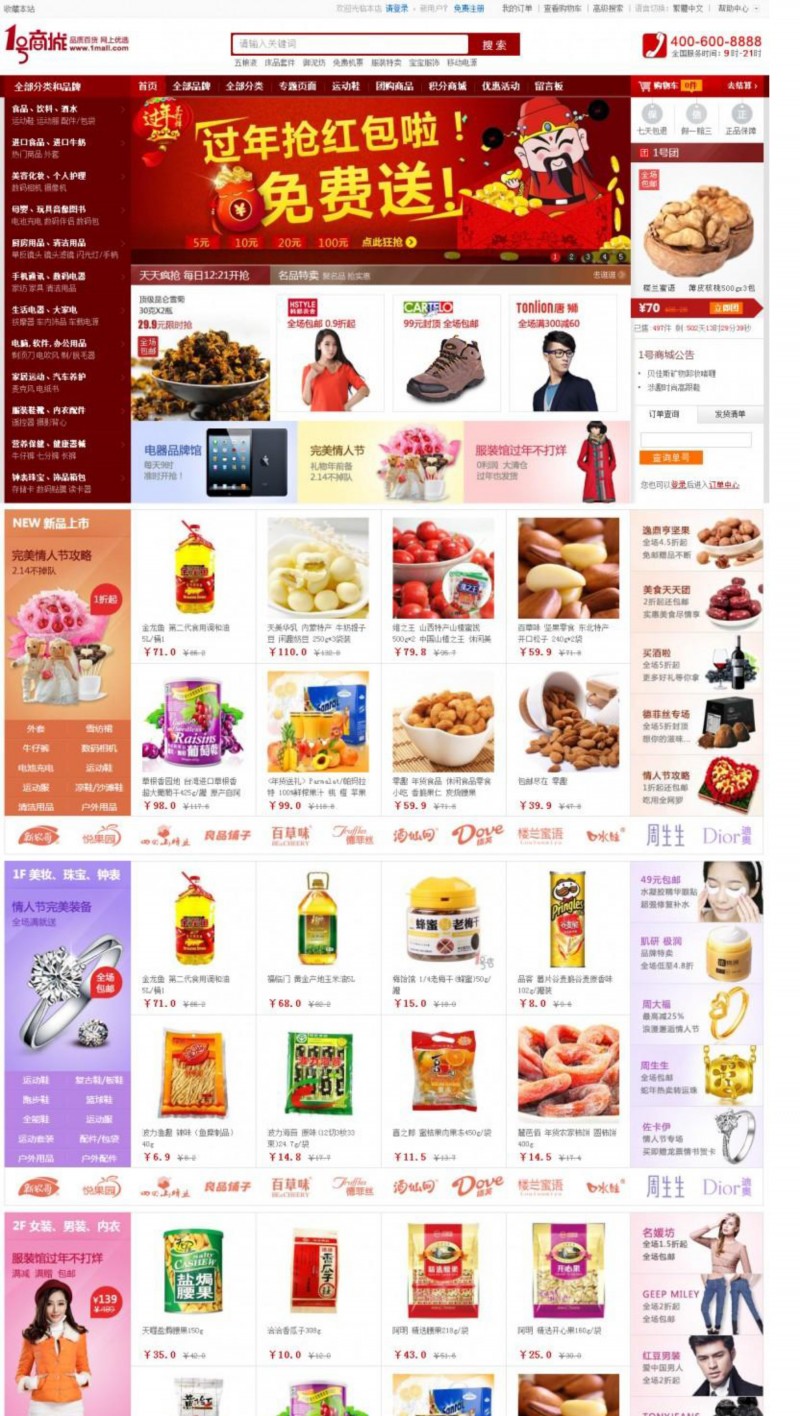
Task: Open the 美容化妆、个人护理 category
Action: coord(48,175)
